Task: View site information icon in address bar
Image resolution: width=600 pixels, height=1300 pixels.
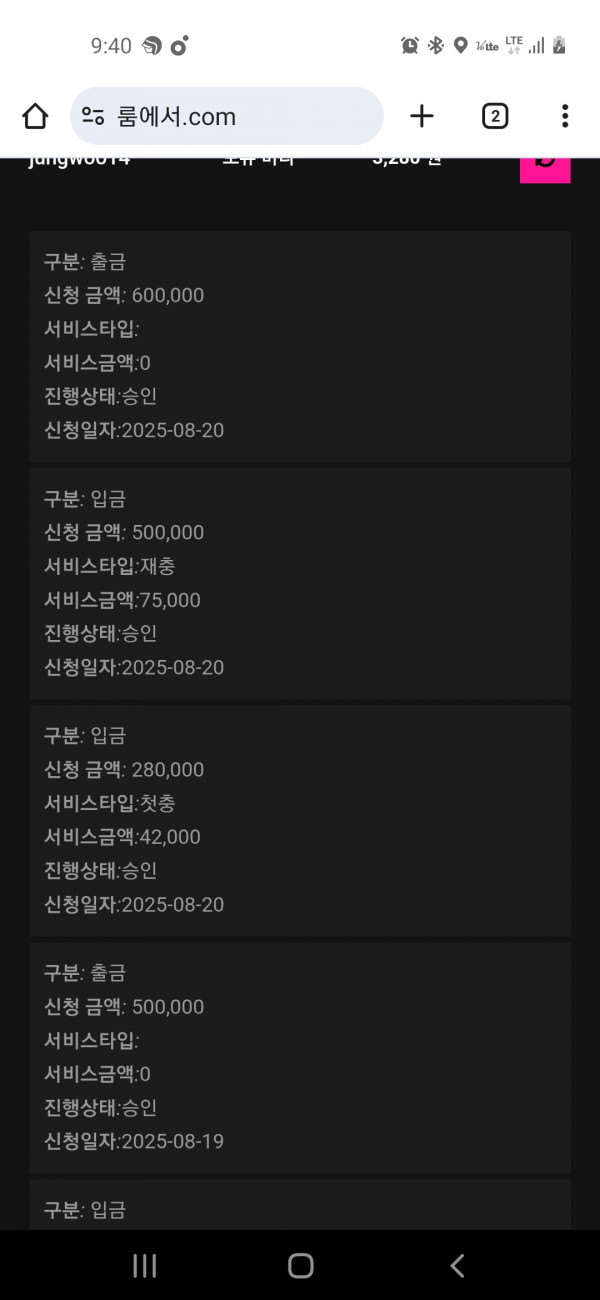Action: (x=93, y=116)
